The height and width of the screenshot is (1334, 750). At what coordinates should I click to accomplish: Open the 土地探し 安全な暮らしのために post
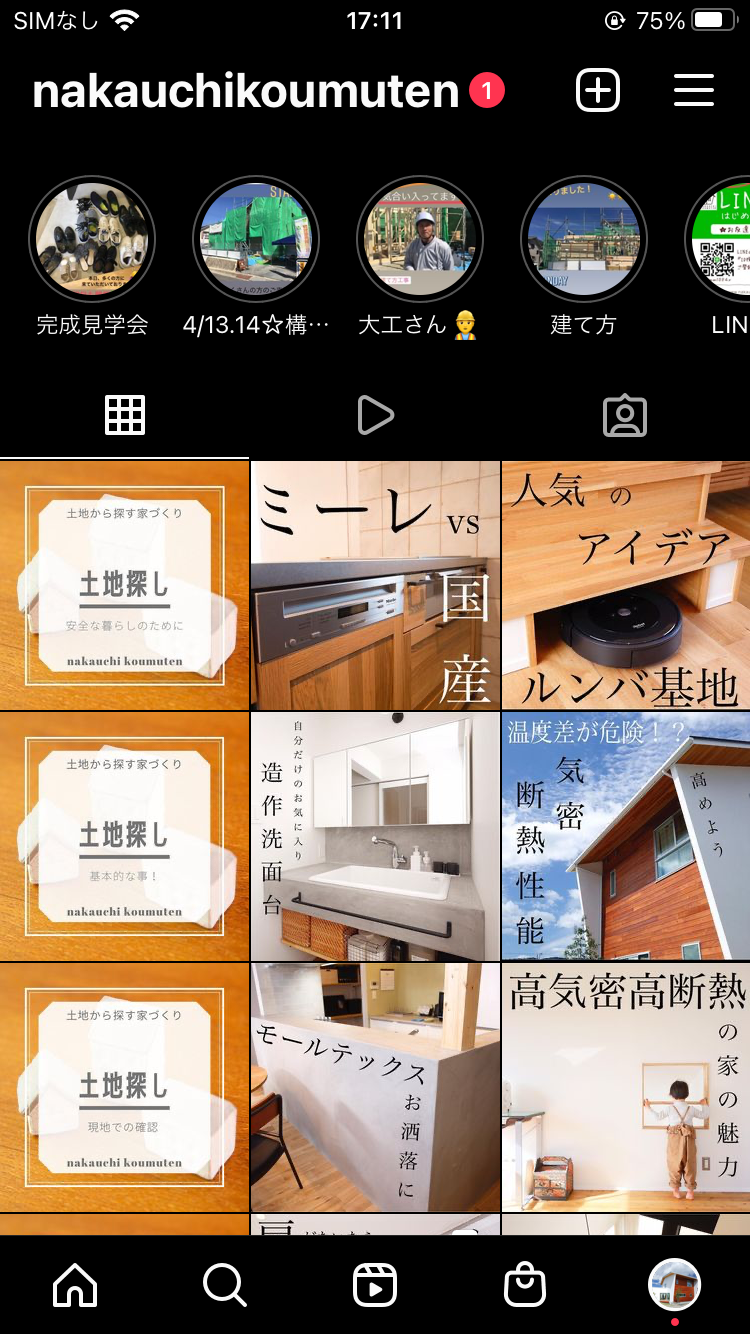pos(124,585)
